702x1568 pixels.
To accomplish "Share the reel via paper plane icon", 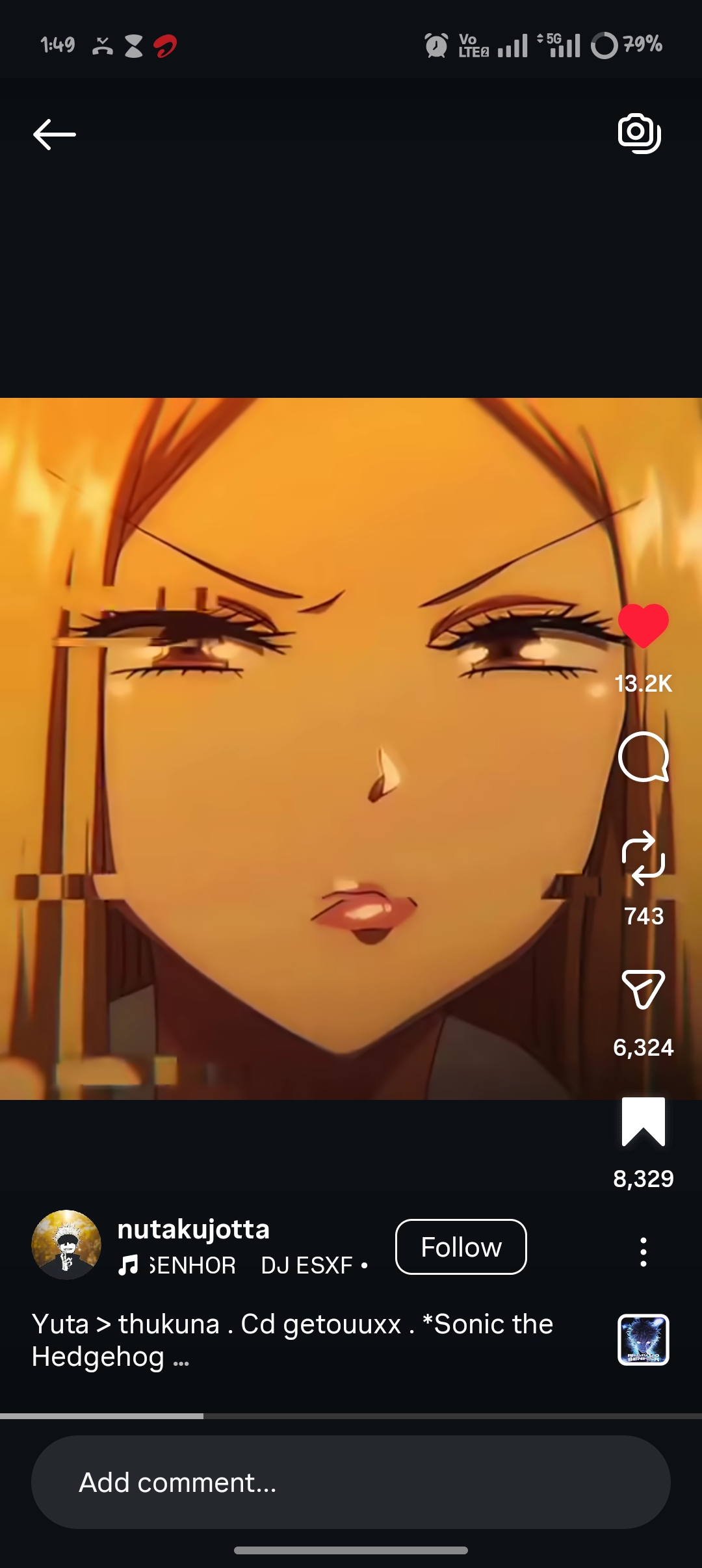I will (x=643, y=989).
